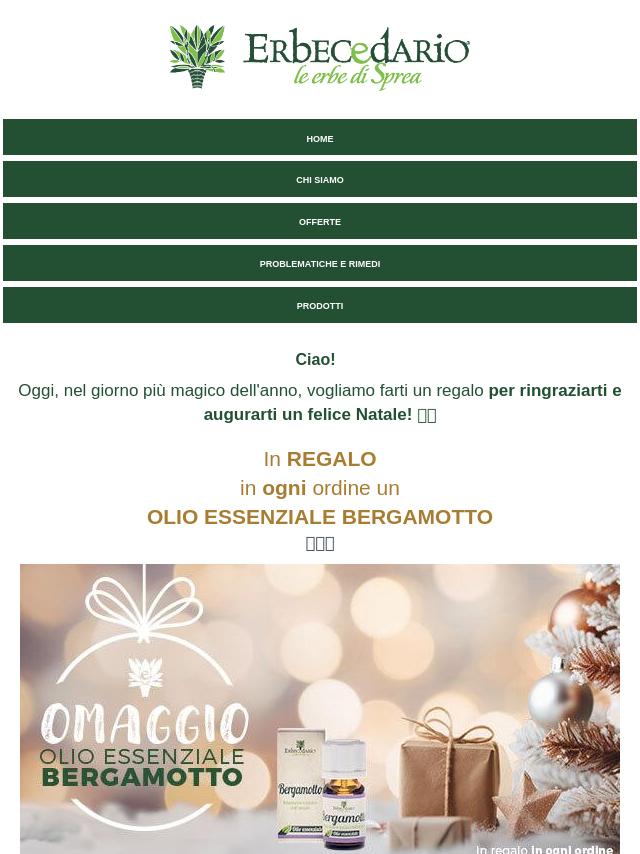640x854 pixels.
Task: Open Problematiche e Rimedi
Action: pyautogui.click(x=320, y=264)
